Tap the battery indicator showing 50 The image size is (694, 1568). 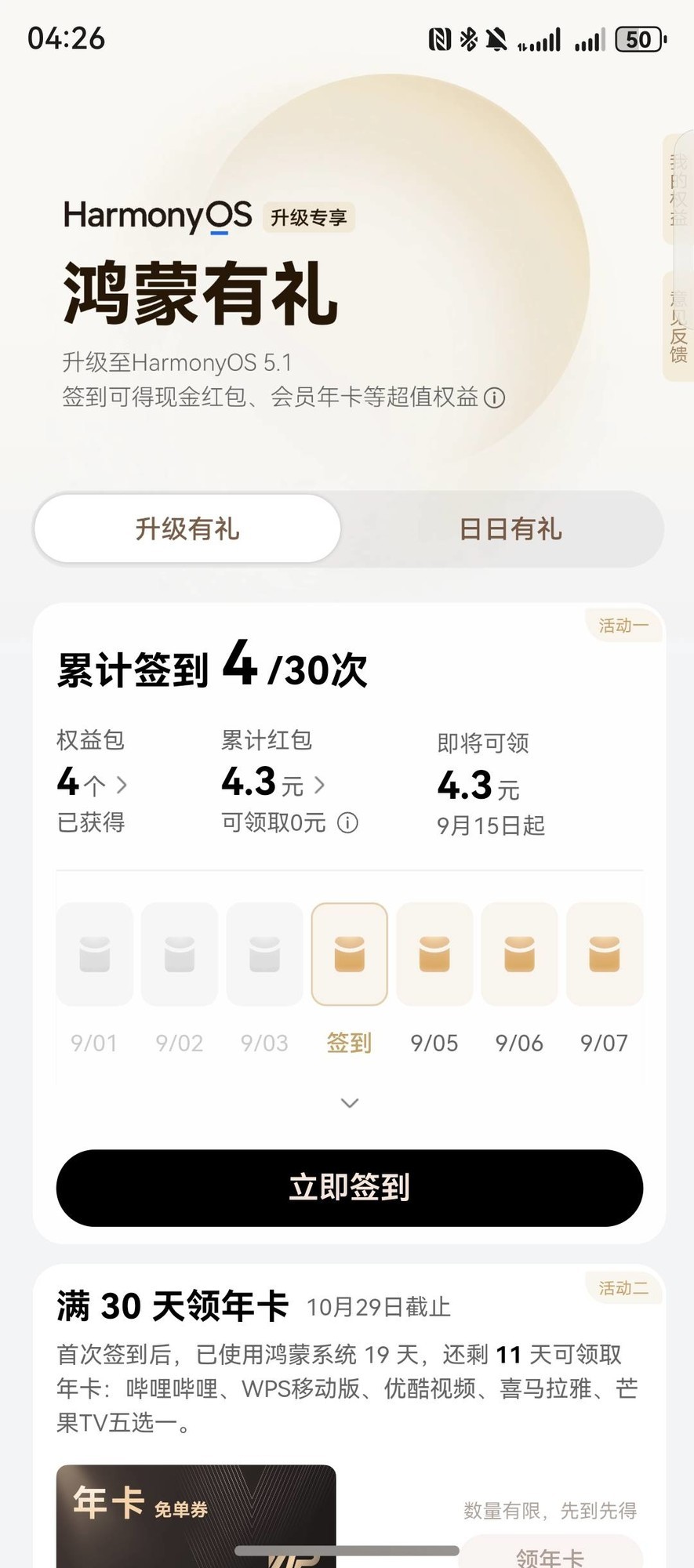tap(639, 38)
